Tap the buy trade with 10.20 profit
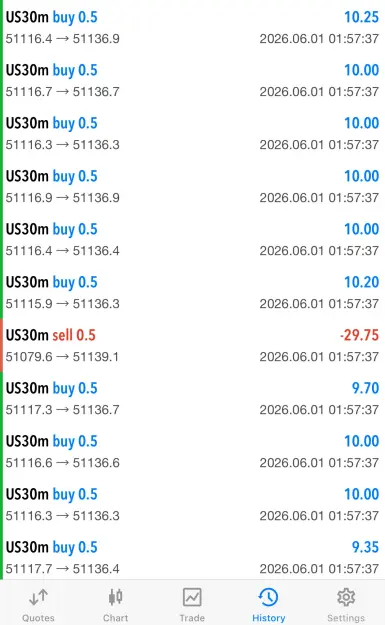 (192, 292)
